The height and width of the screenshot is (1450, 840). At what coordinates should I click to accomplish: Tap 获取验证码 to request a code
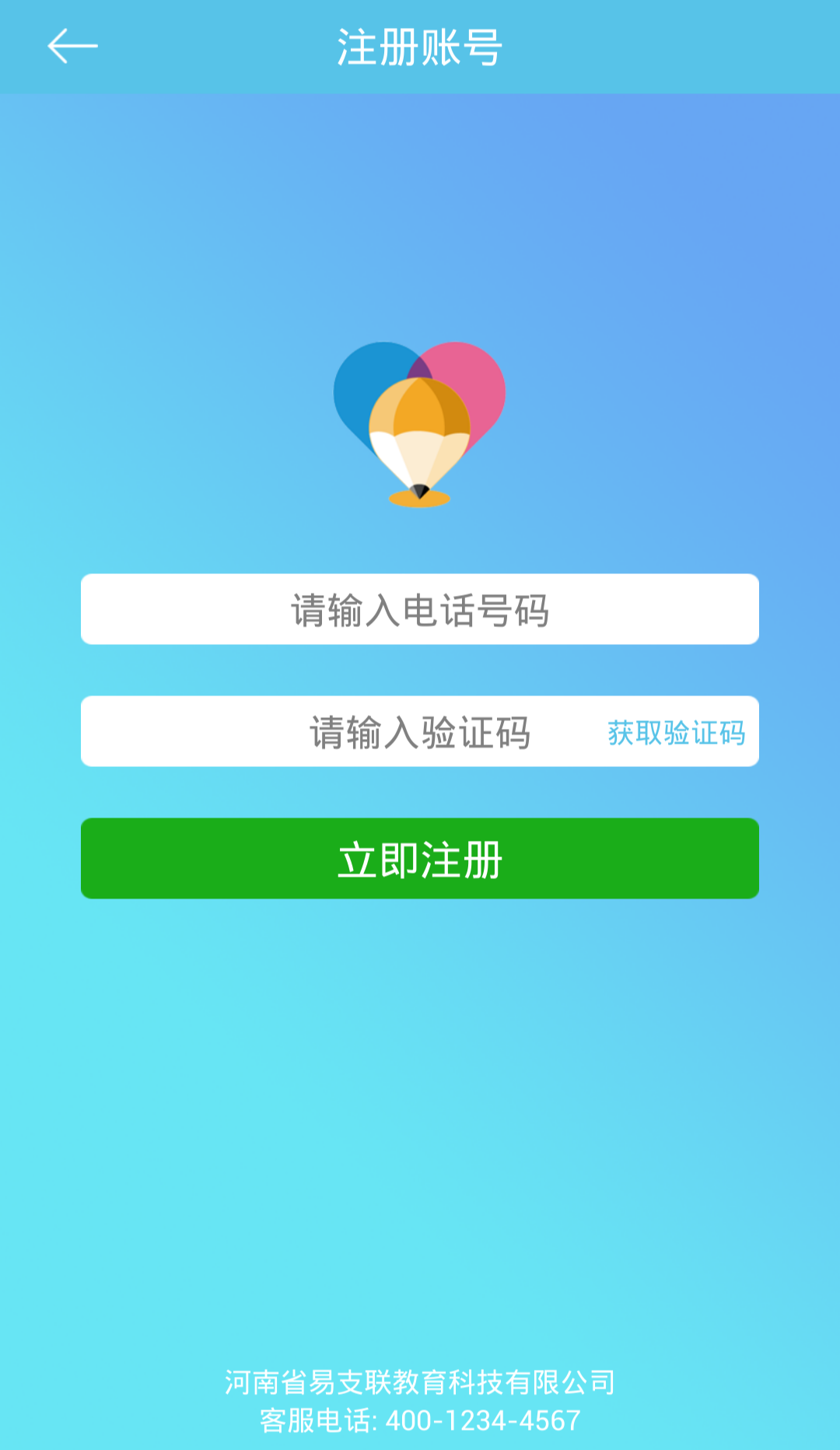point(676,733)
